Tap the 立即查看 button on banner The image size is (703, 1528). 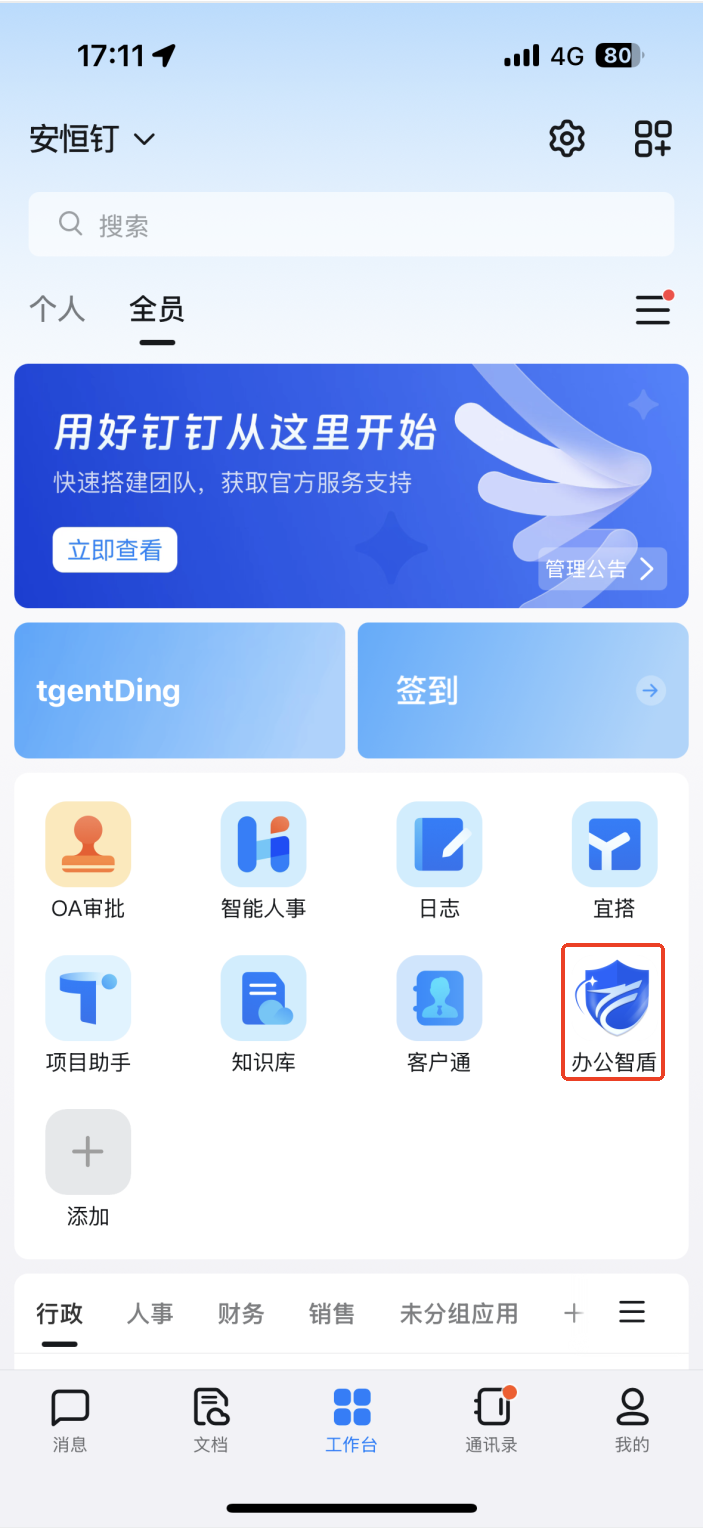[x=115, y=550]
